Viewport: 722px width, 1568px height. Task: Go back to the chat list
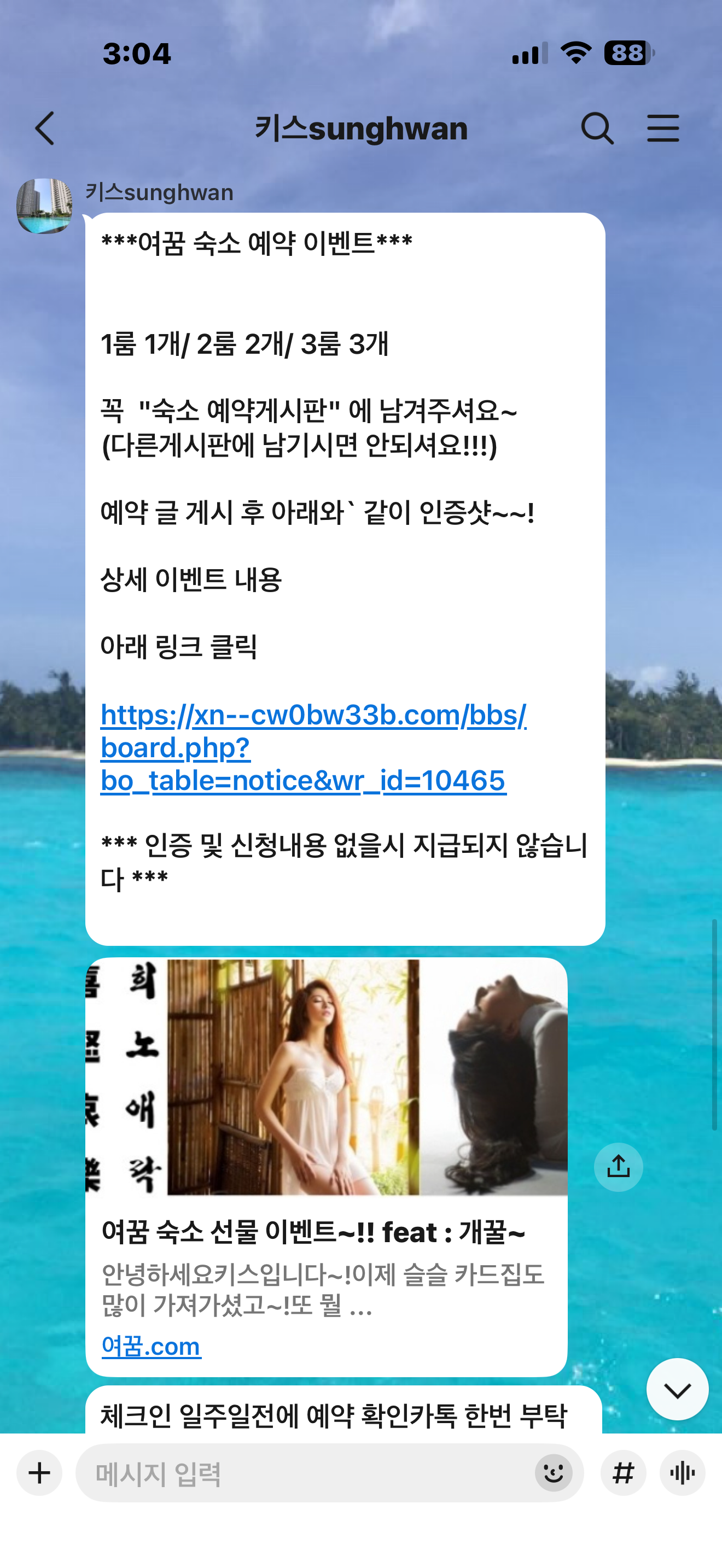tap(44, 128)
